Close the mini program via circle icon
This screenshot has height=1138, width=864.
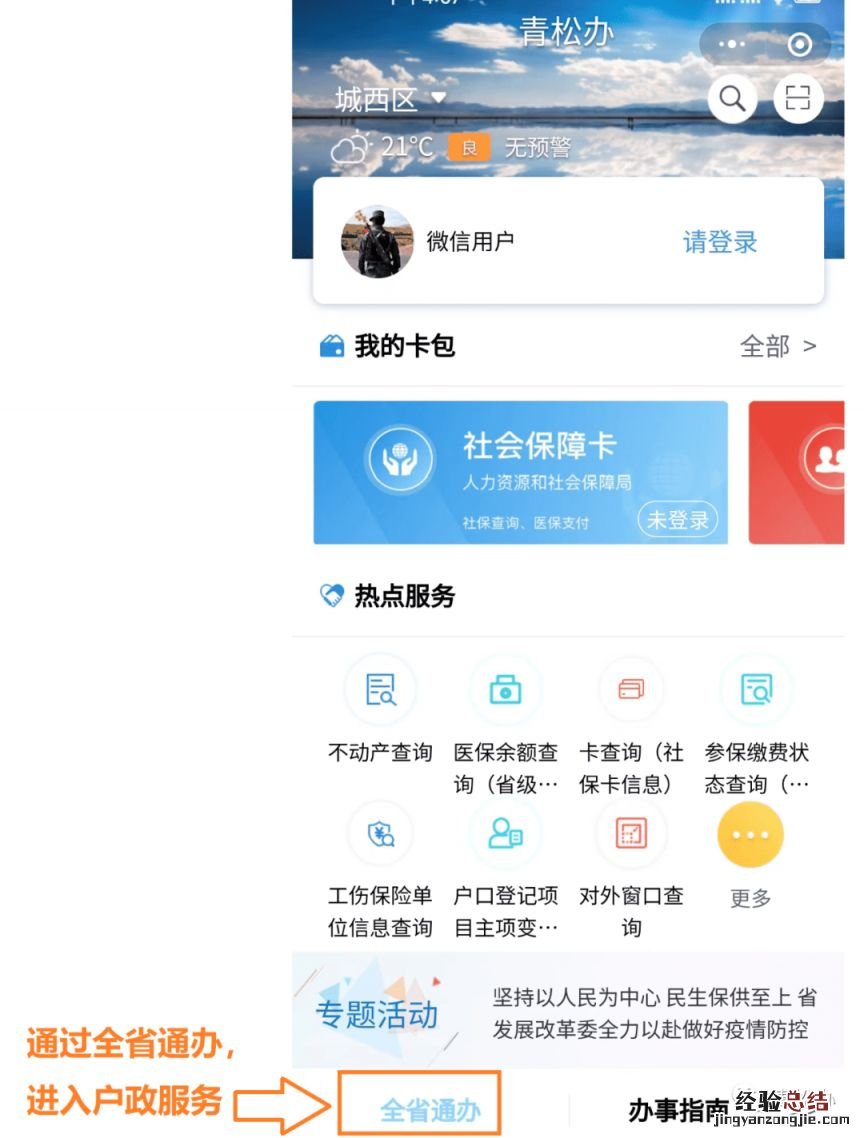pos(799,44)
